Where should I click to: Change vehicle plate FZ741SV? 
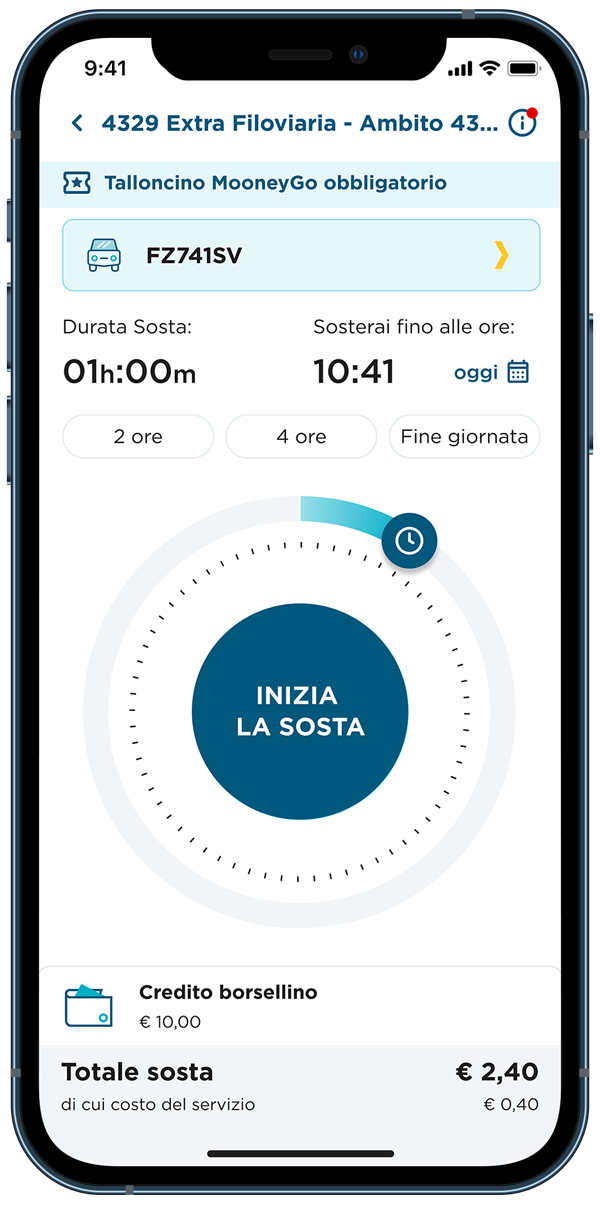[300, 256]
